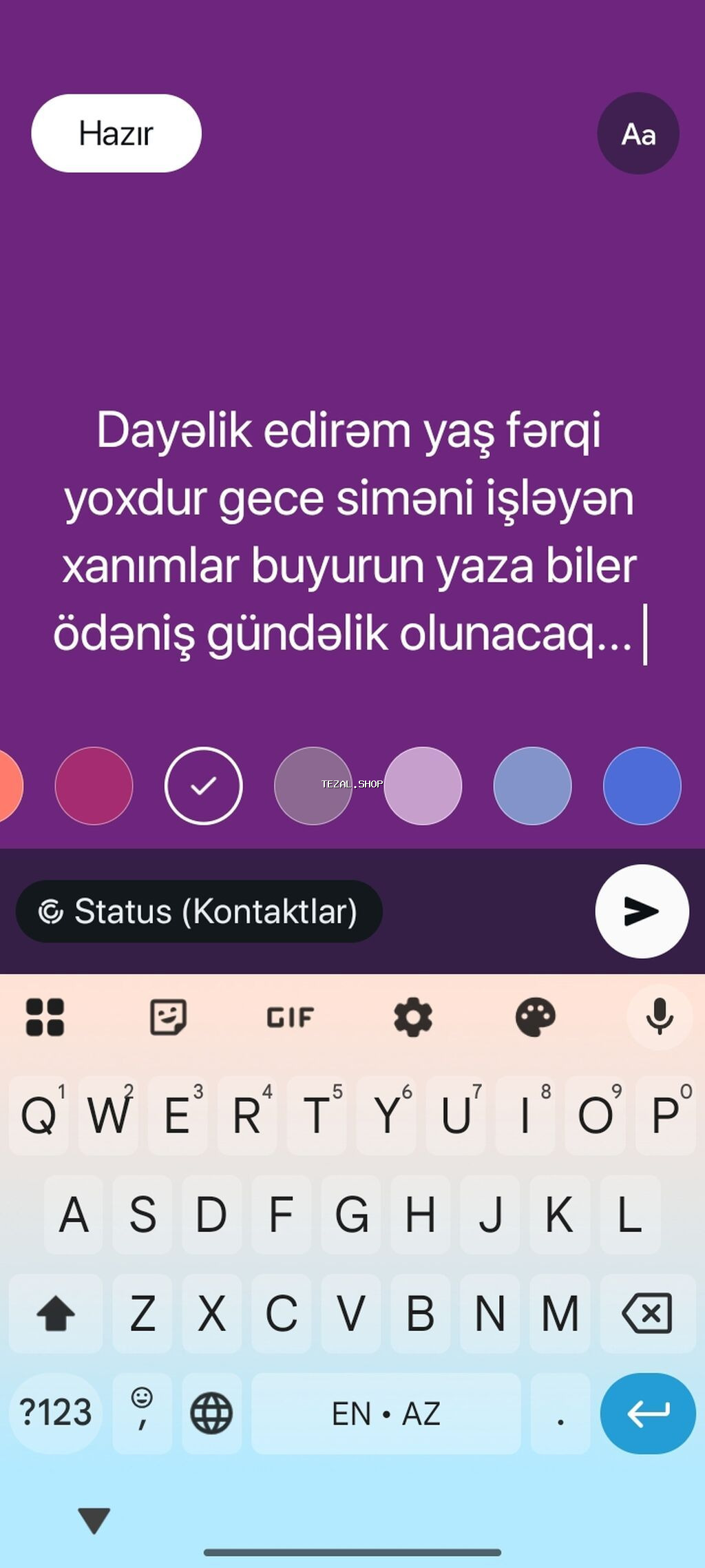705x1568 pixels.
Task: Open the sticker panel icon
Action: coord(167,1016)
